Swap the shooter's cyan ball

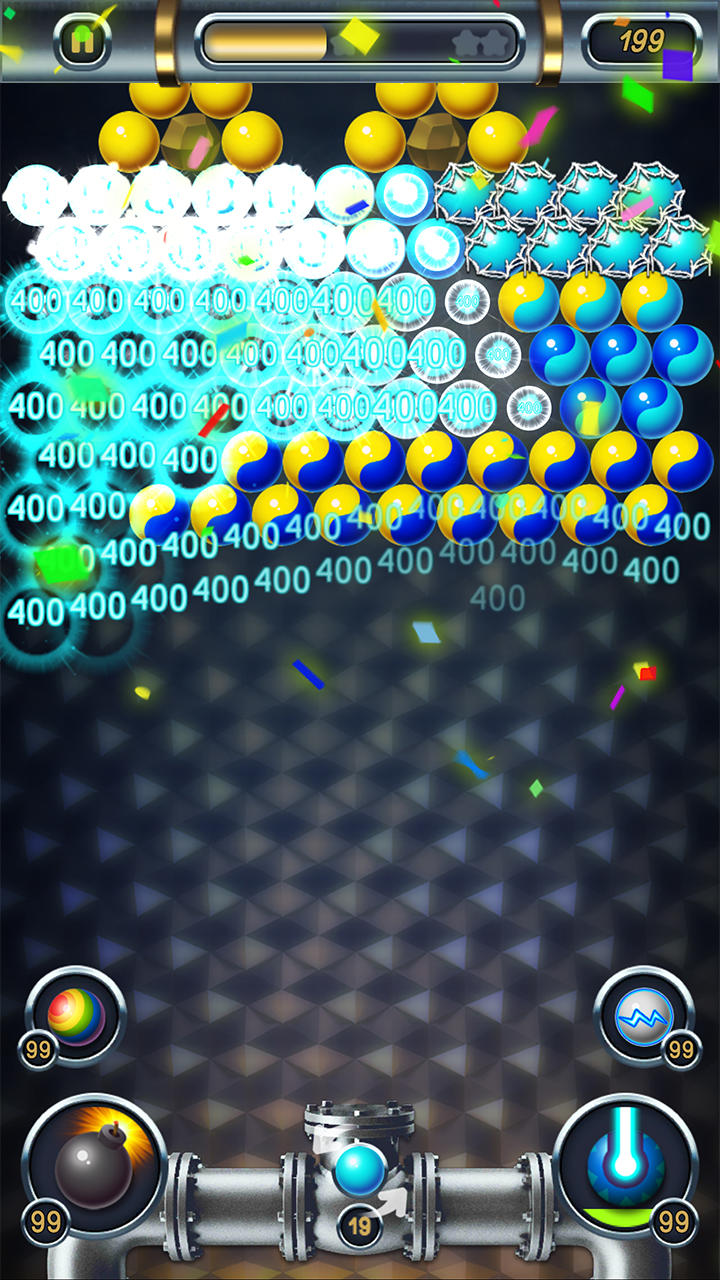point(360,1168)
